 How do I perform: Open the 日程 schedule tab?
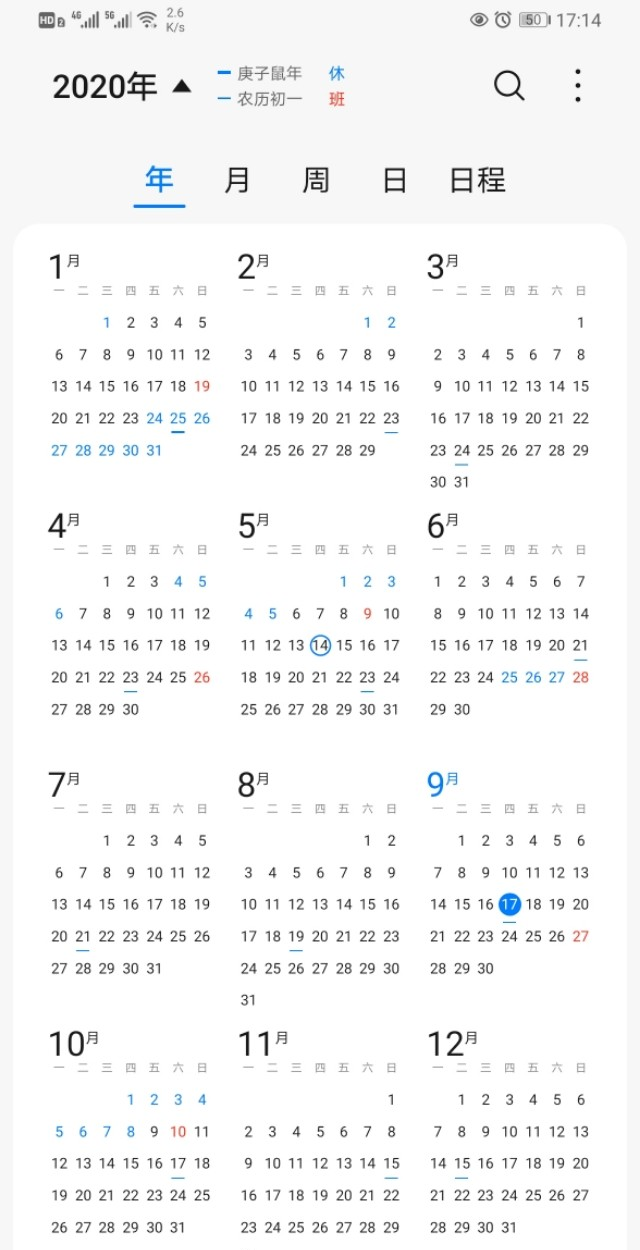477,180
